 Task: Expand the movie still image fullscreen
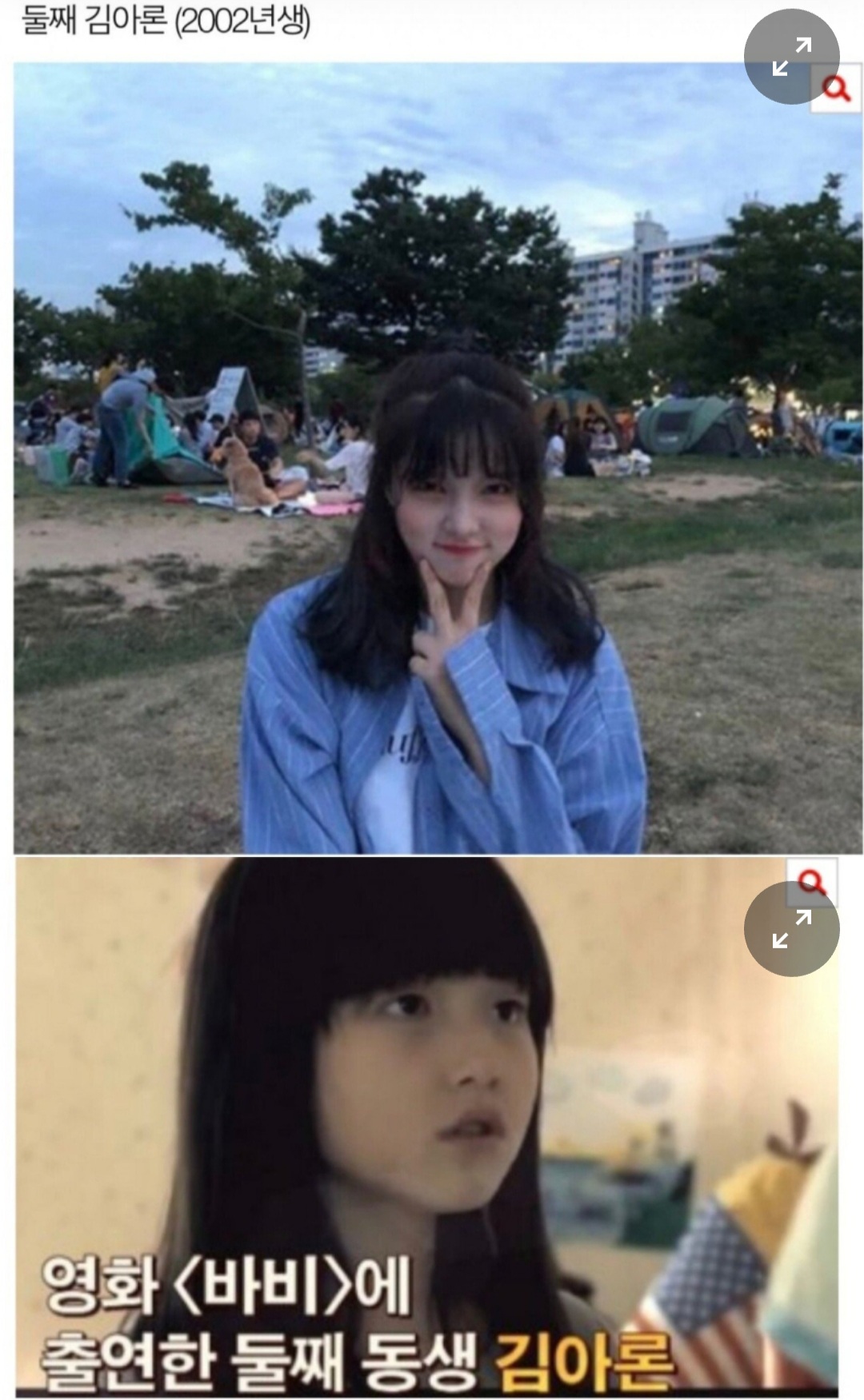pyautogui.click(x=791, y=928)
